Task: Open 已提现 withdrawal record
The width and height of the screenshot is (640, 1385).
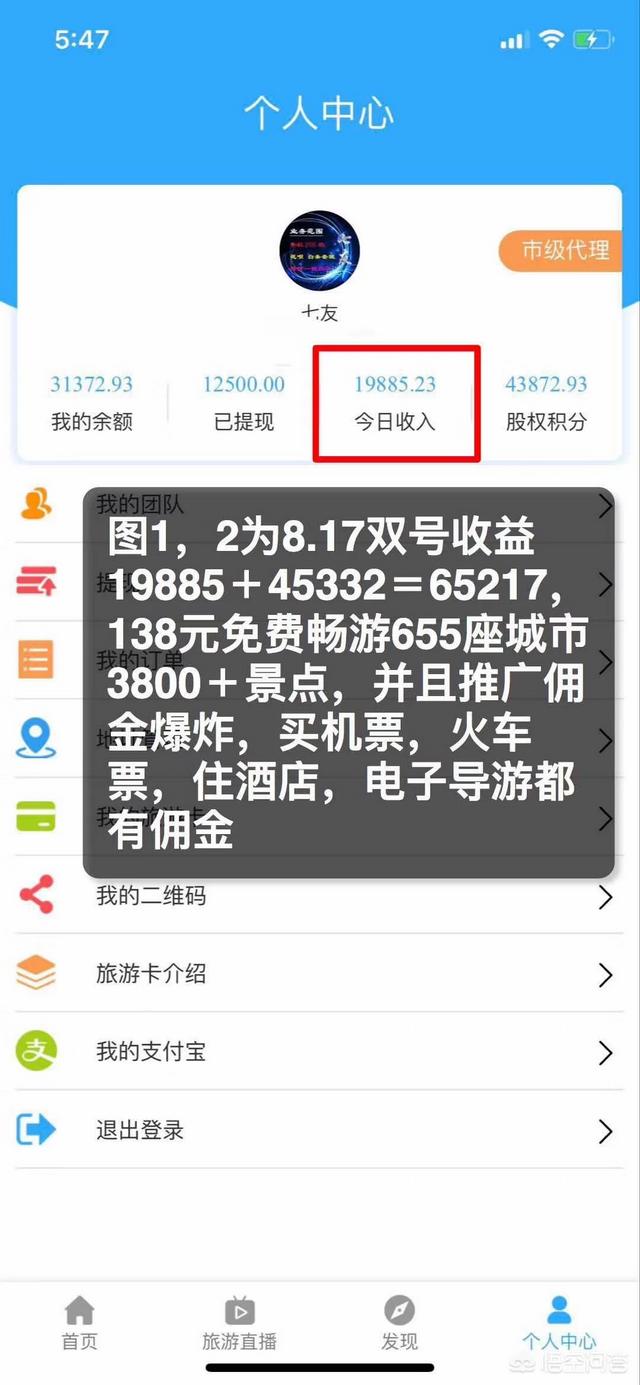Action: pos(244,402)
